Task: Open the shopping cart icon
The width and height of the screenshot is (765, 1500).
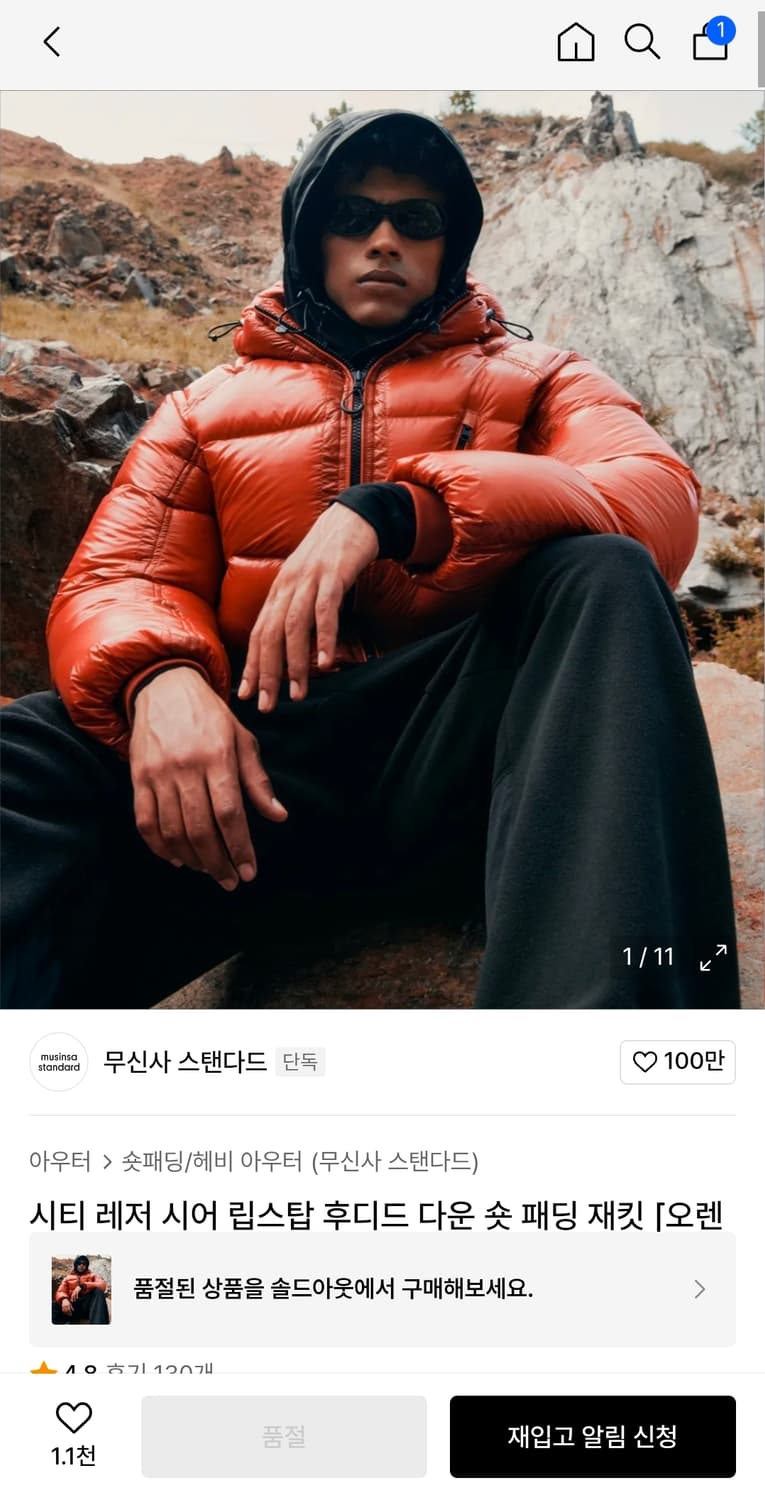Action: pyautogui.click(x=709, y=45)
